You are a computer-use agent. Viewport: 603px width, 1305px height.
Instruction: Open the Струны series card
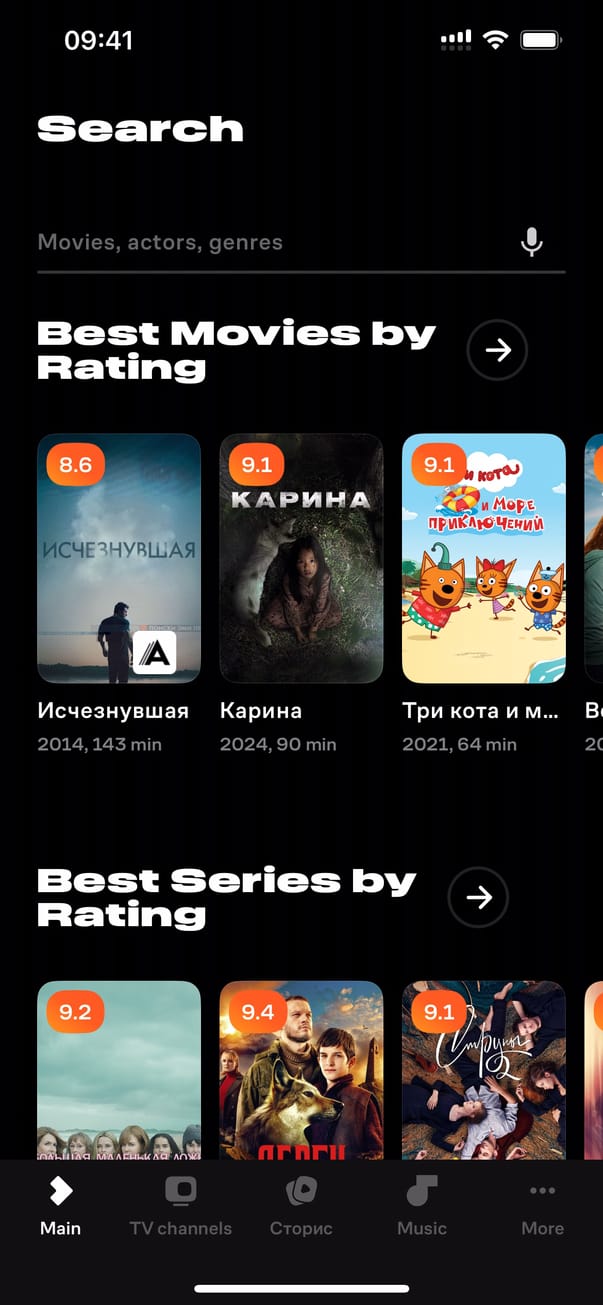pyautogui.click(x=484, y=1070)
